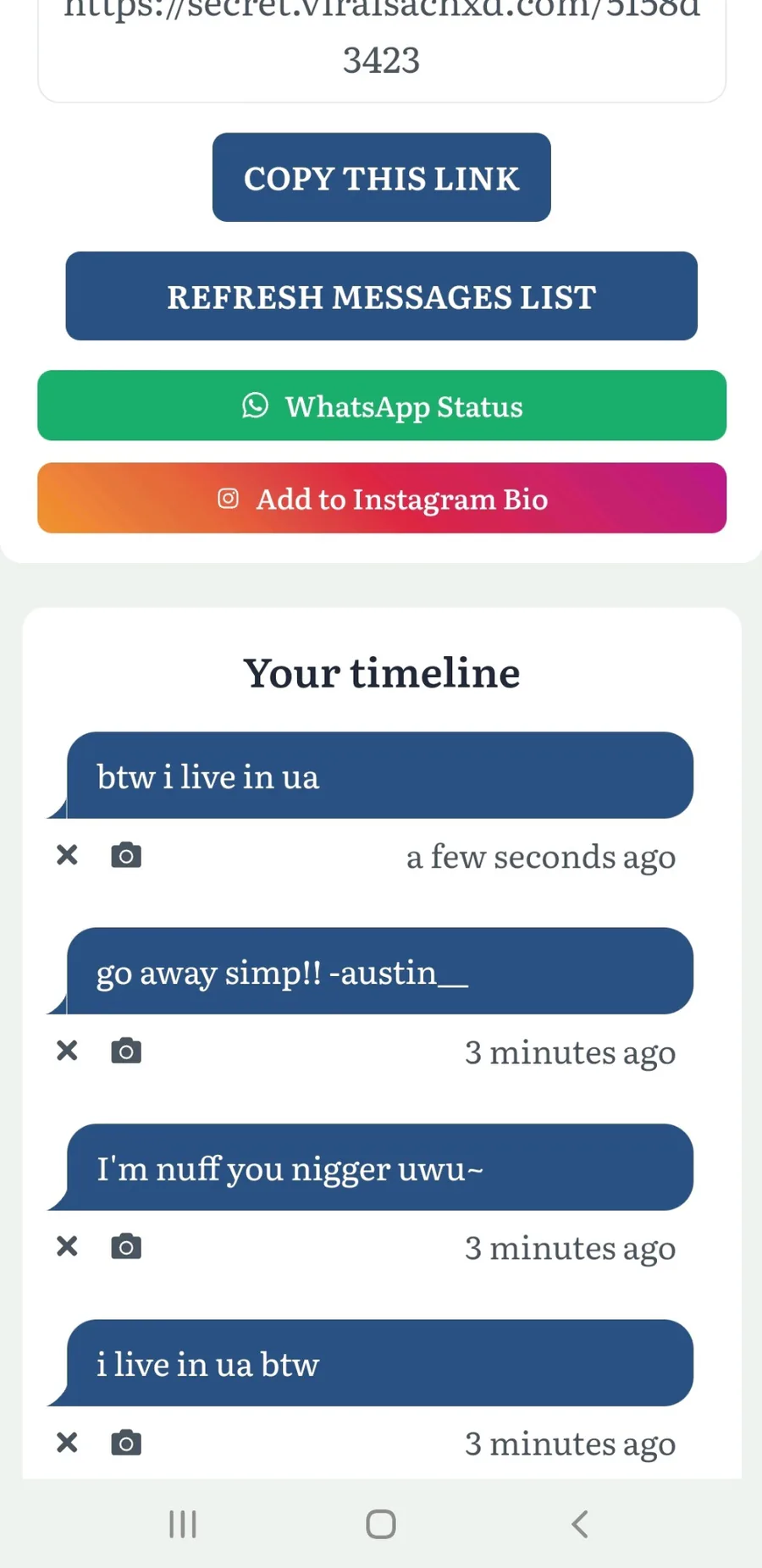Remove the message ending in "uwu~"

[x=67, y=1246]
